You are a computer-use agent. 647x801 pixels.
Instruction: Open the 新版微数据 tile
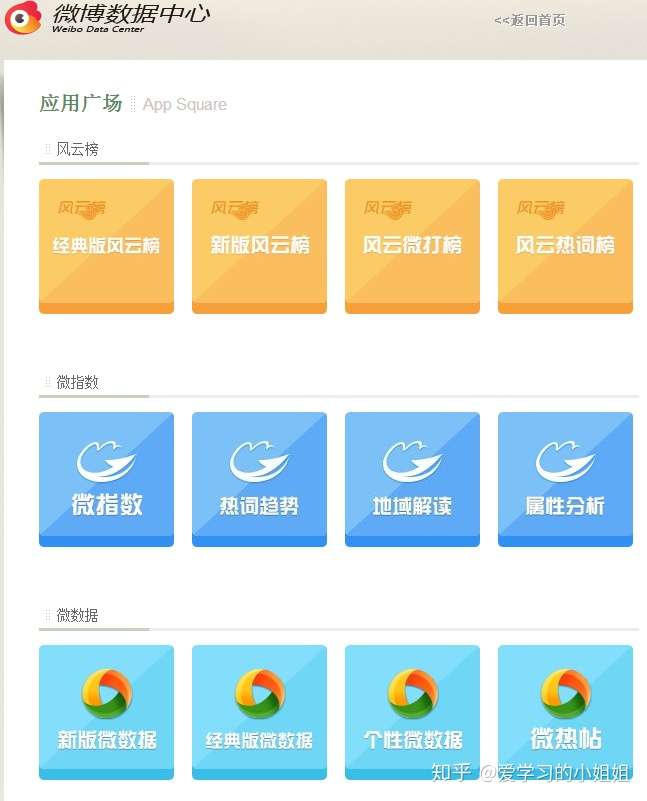click(x=106, y=712)
